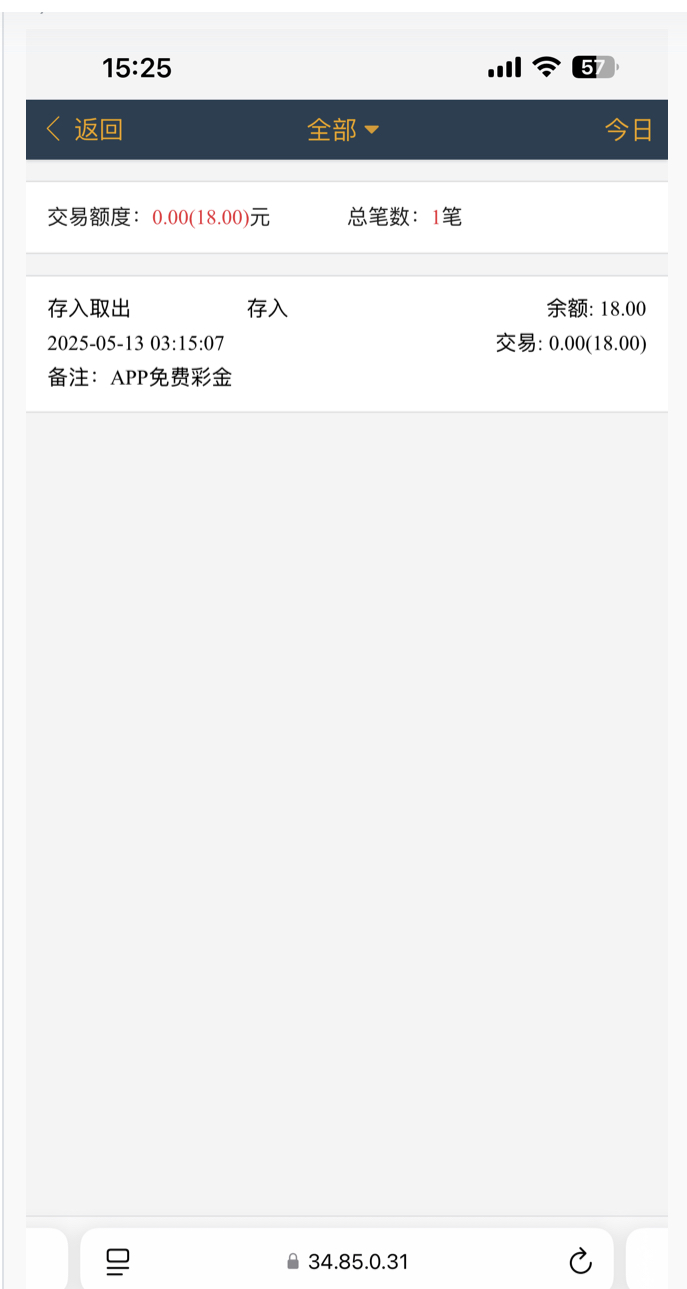
Task: Select the 今日 date filter
Action: [628, 129]
